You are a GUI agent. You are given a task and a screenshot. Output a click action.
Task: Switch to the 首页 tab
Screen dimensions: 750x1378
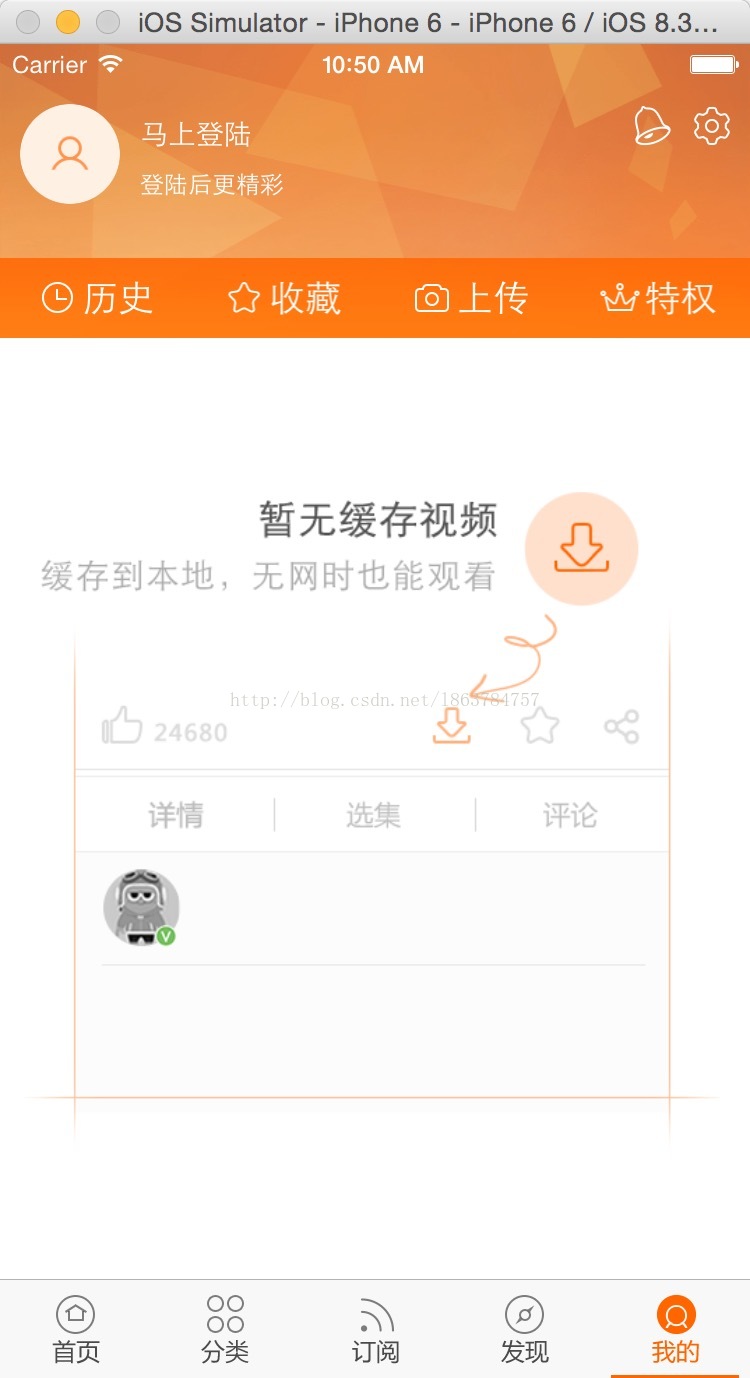(76, 1330)
